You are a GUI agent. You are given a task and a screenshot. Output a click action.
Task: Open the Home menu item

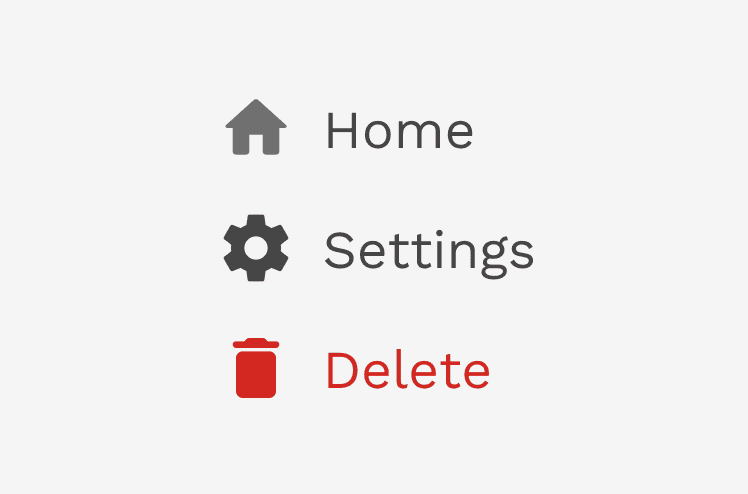click(398, 131)
